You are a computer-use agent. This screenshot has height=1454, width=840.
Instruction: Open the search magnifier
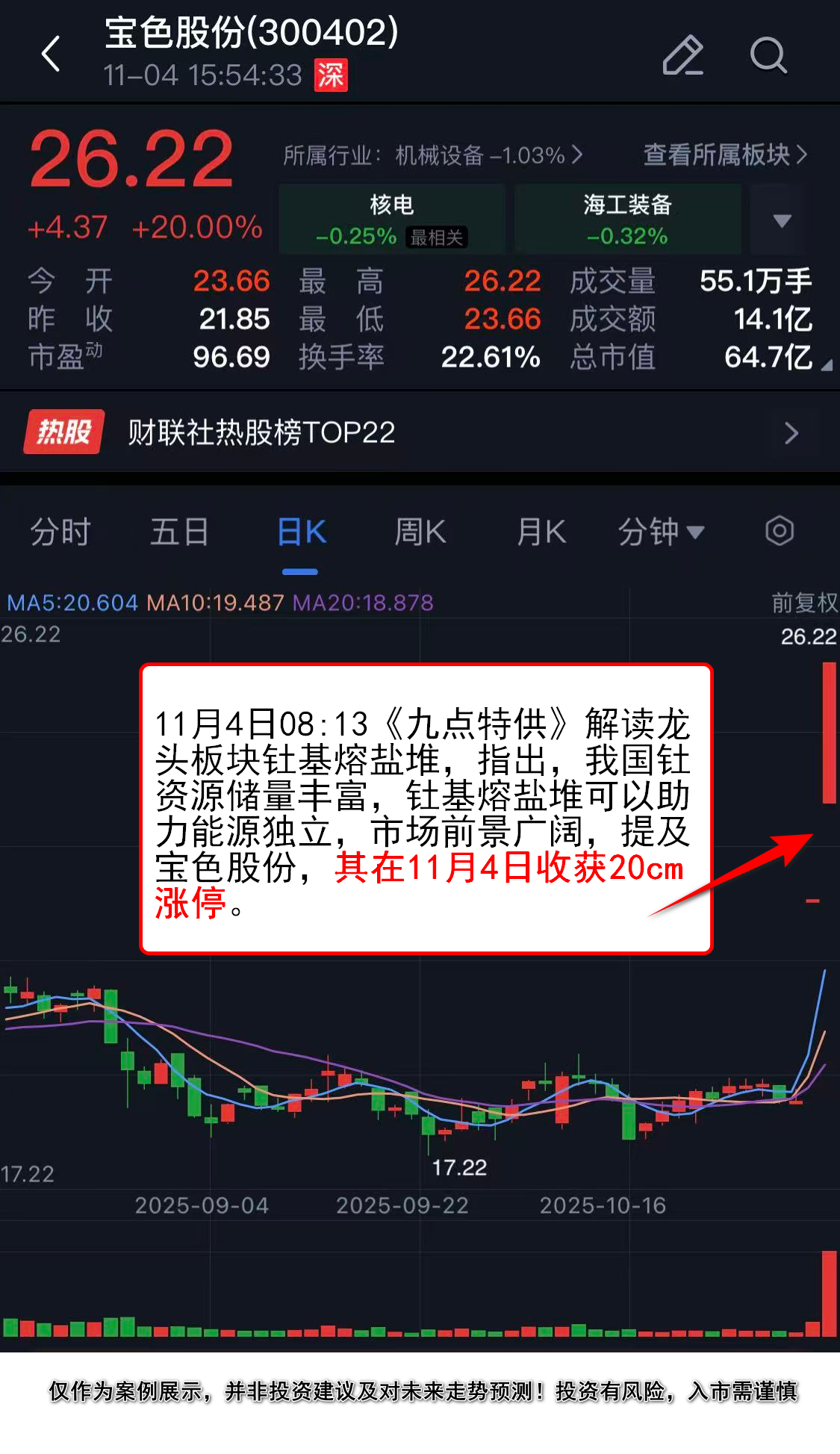click(768, 55)
